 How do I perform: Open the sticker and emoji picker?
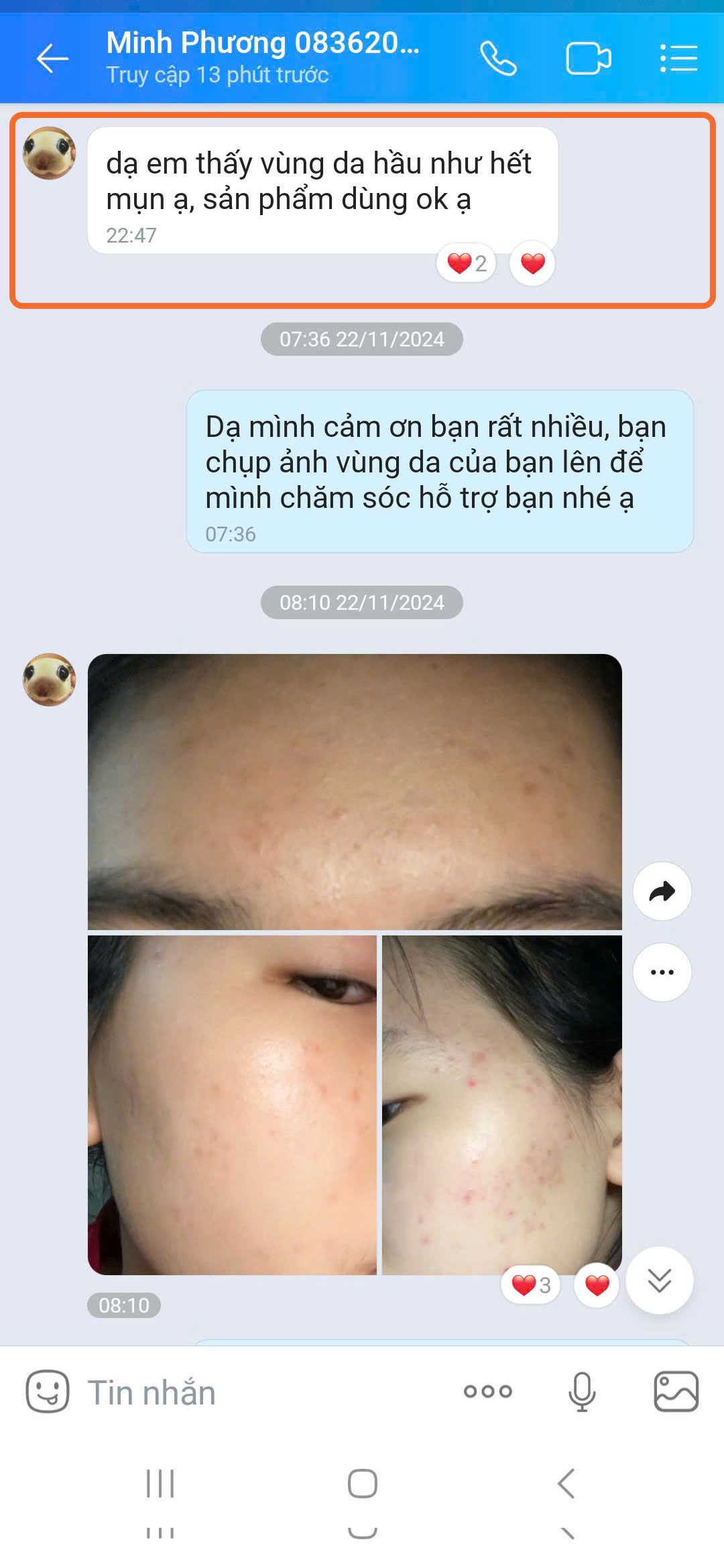47,1392
